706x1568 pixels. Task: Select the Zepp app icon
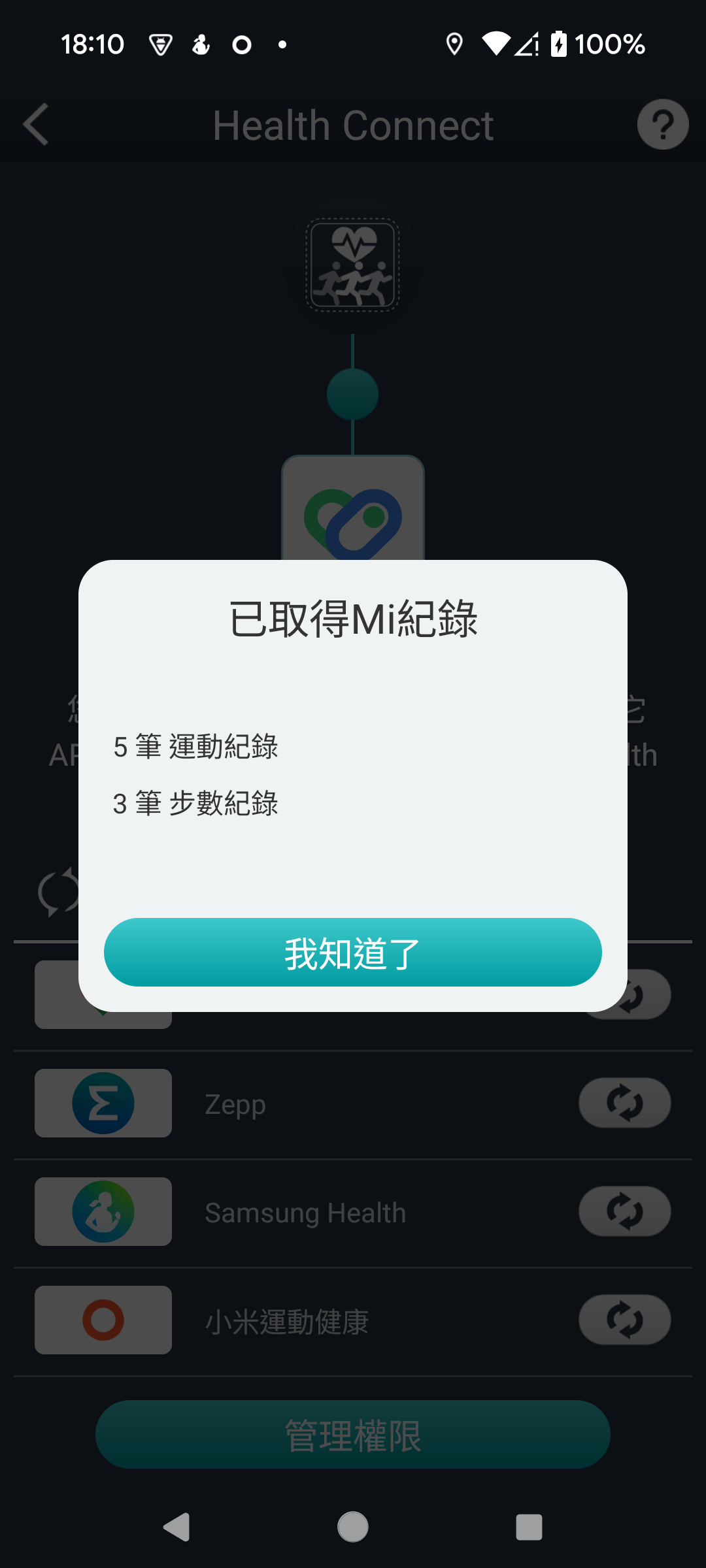tap(103, 1103)
